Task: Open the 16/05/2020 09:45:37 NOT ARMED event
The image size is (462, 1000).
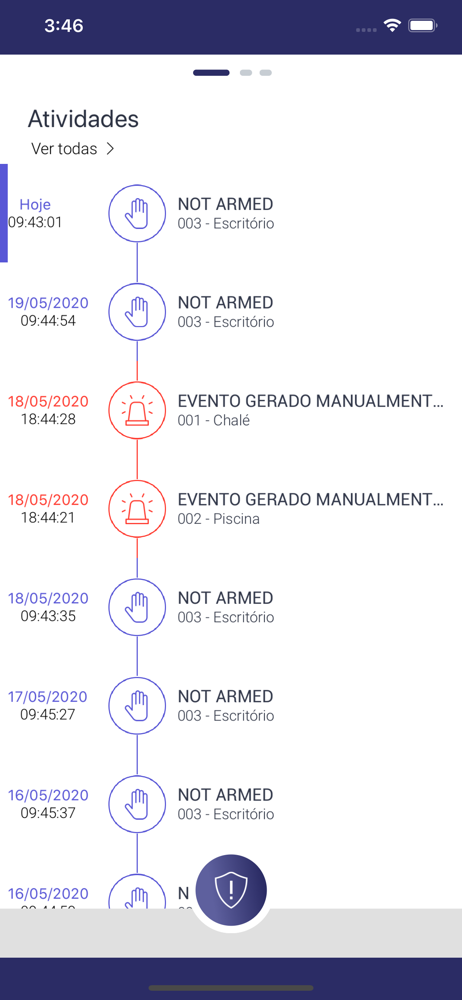Action: pos(231,804)
